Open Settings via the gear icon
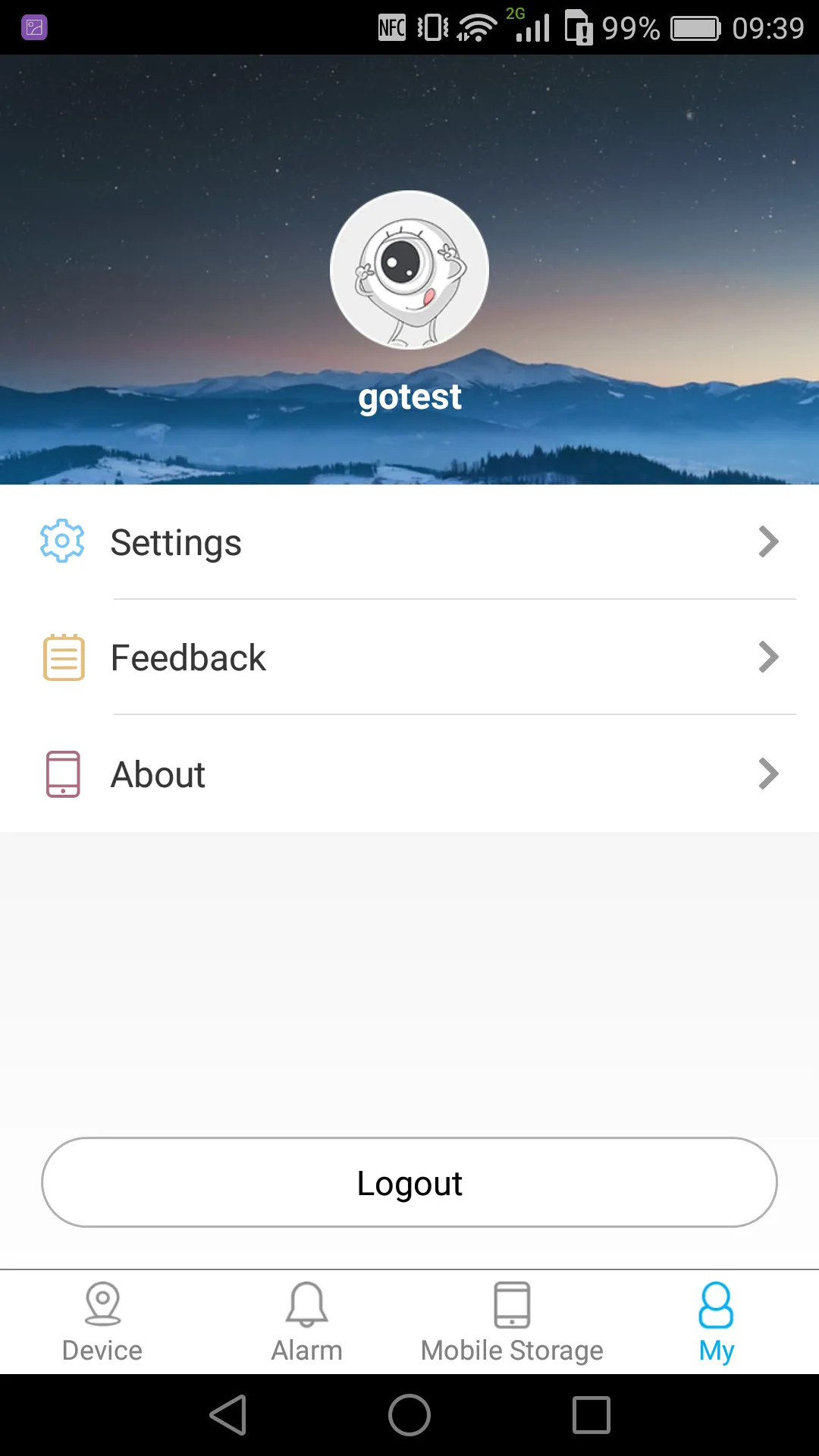 61,541
